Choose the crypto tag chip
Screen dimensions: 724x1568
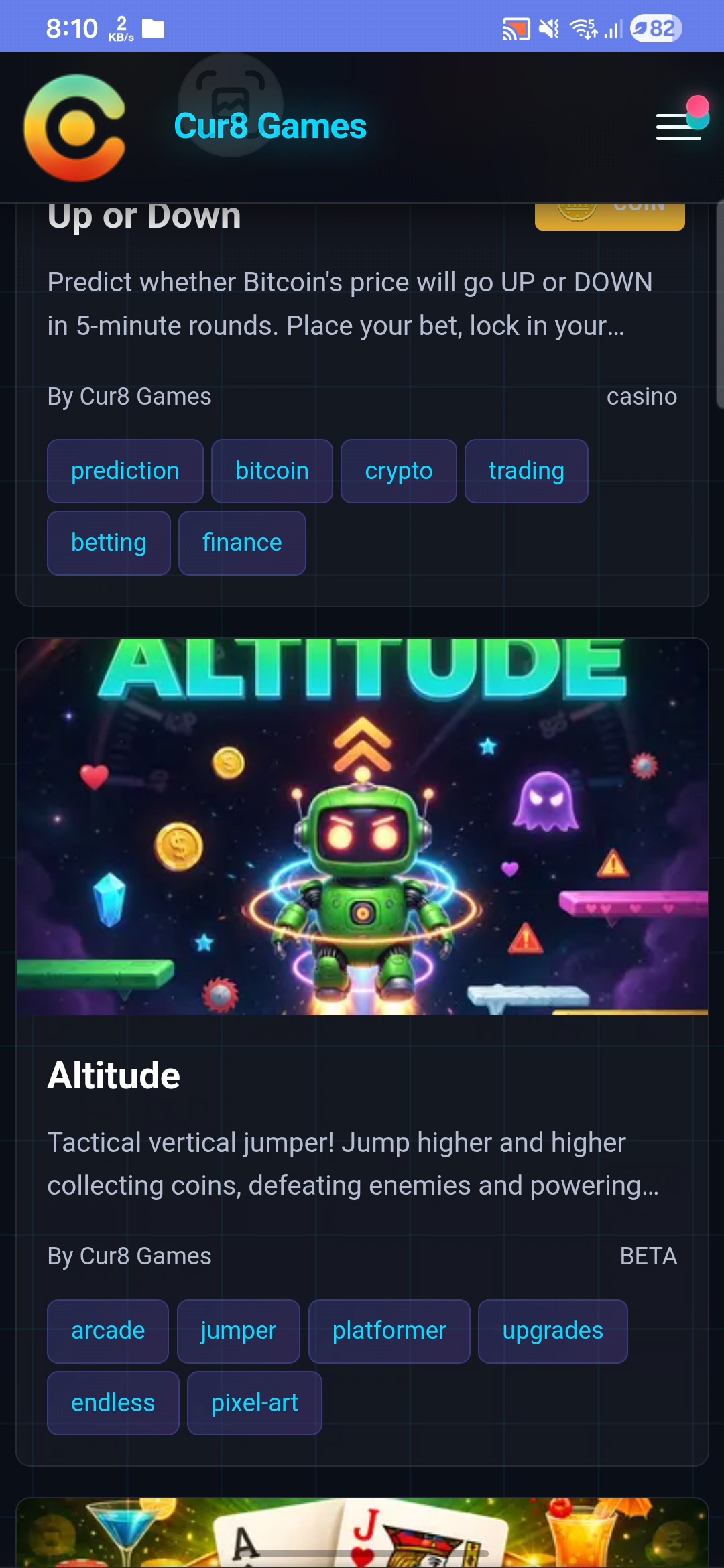click(x=399, y=471)
